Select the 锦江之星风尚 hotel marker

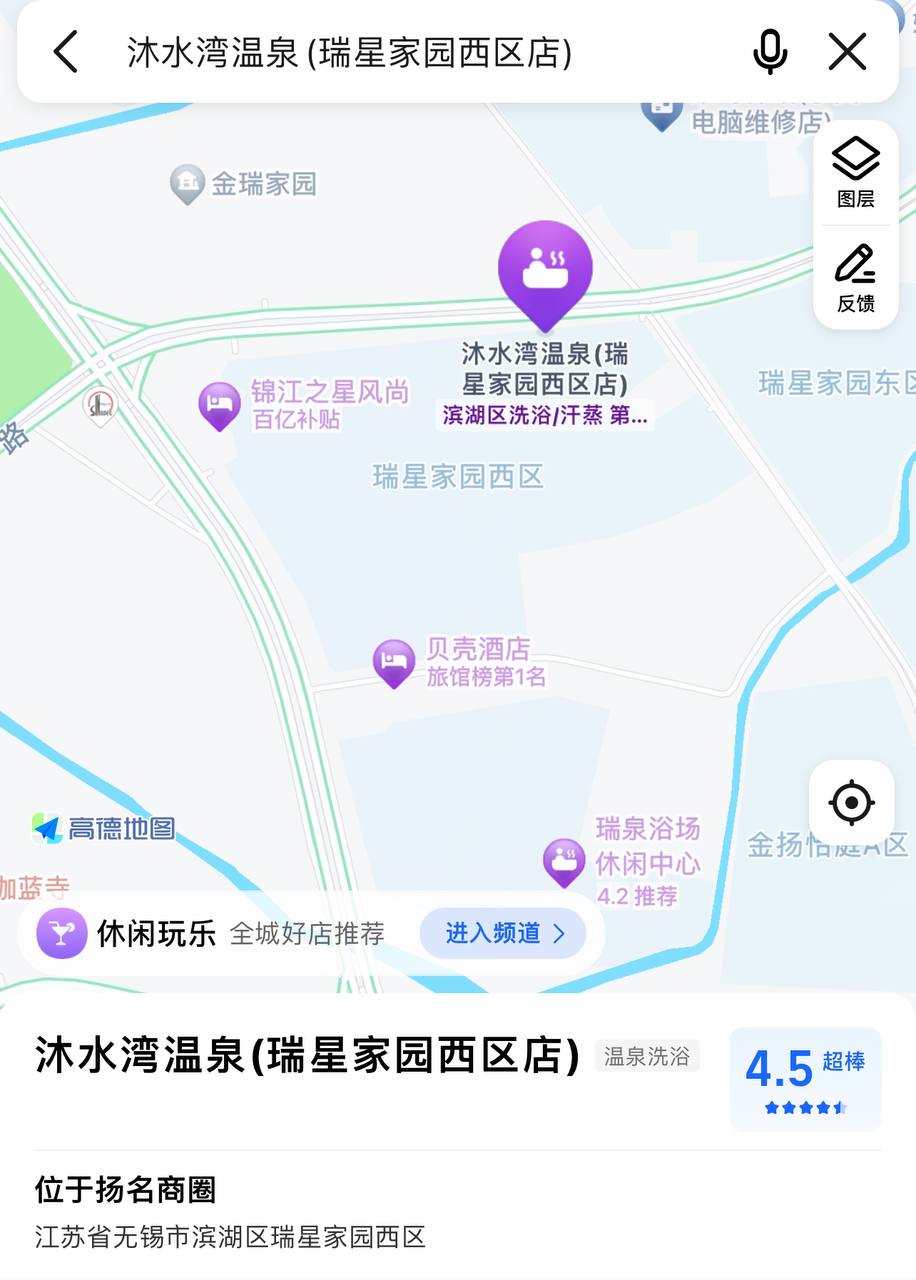[219, 404]
